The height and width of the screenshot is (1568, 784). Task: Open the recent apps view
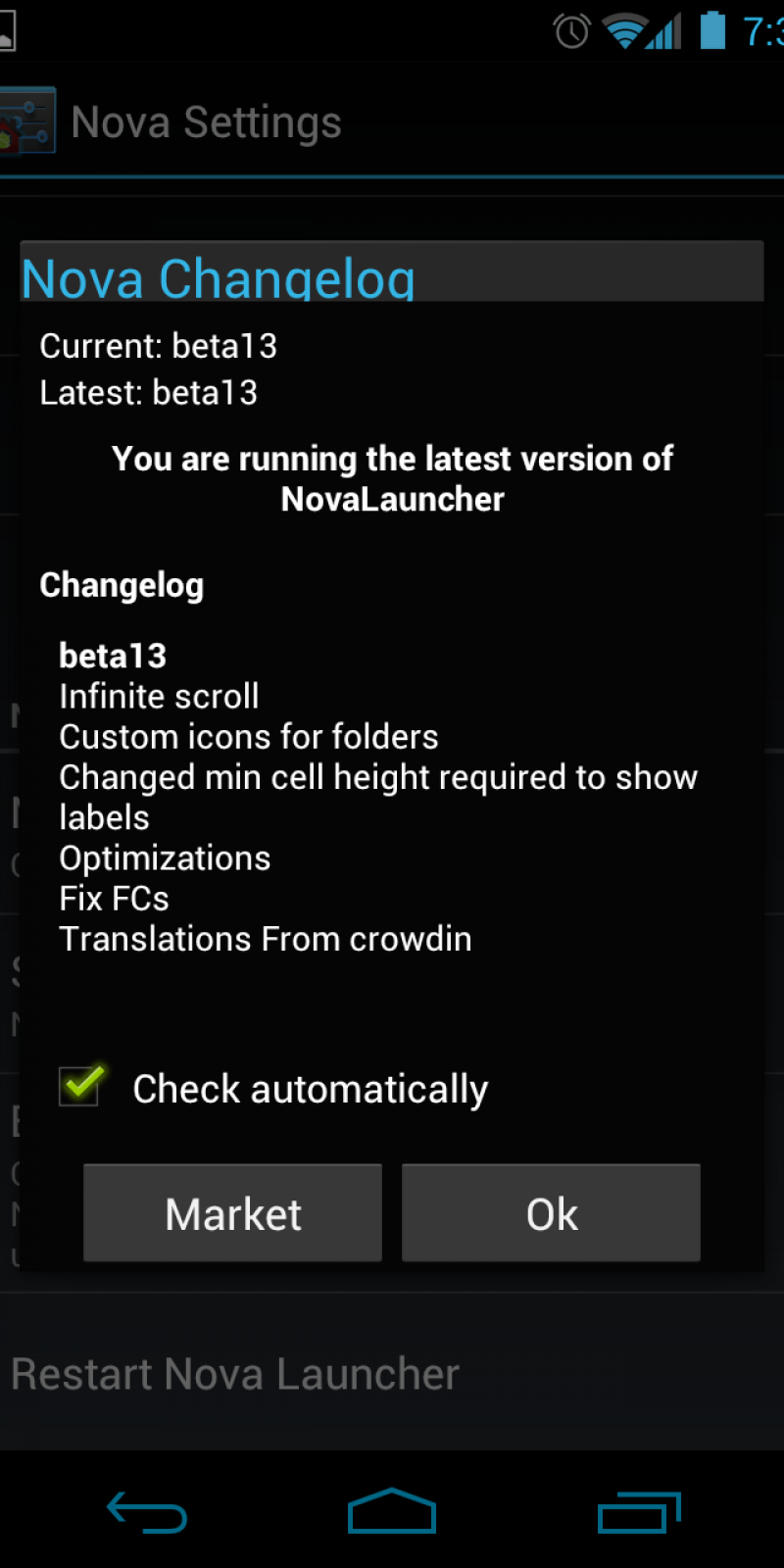point(638,1511)
